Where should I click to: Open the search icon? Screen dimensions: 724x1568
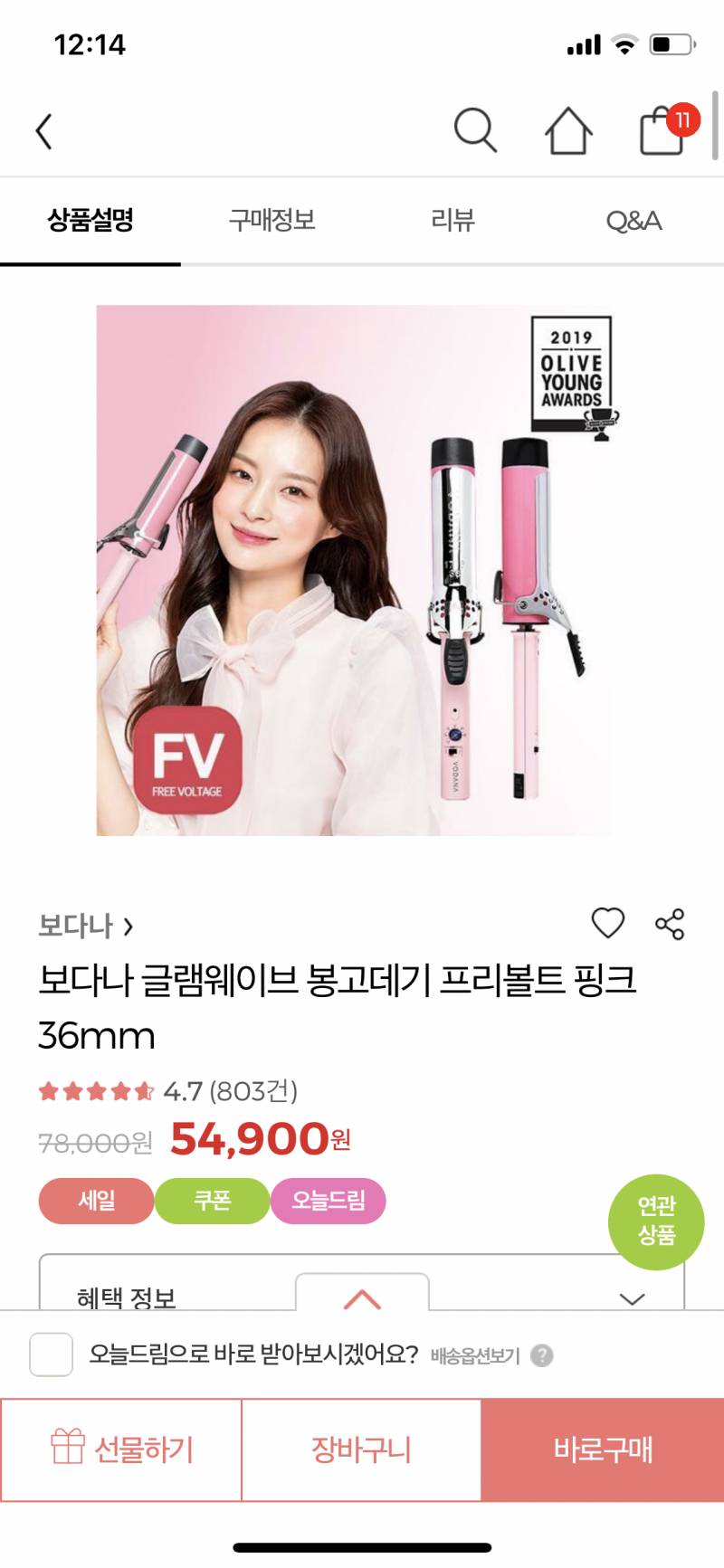(477, 130)
